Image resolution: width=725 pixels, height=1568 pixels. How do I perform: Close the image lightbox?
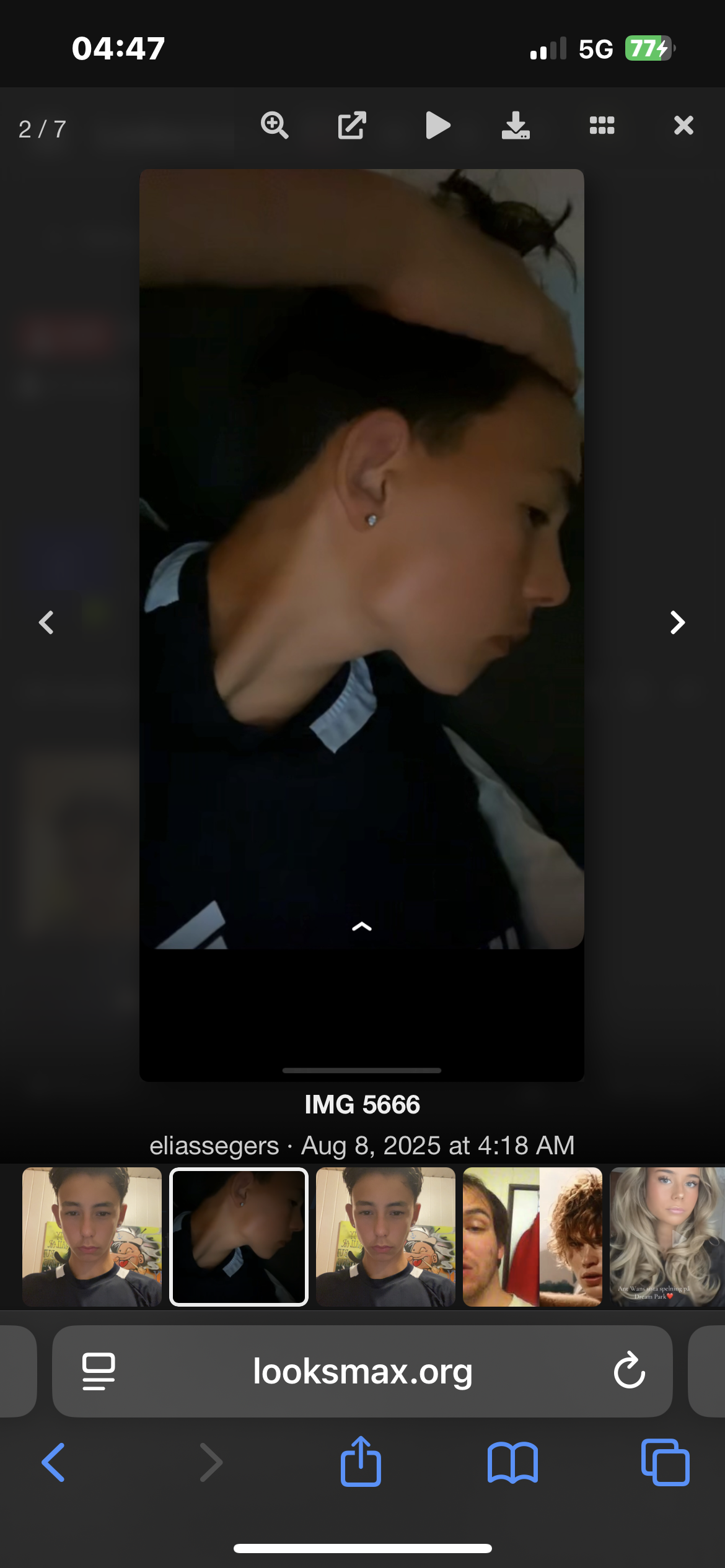[x=683, y=126]
